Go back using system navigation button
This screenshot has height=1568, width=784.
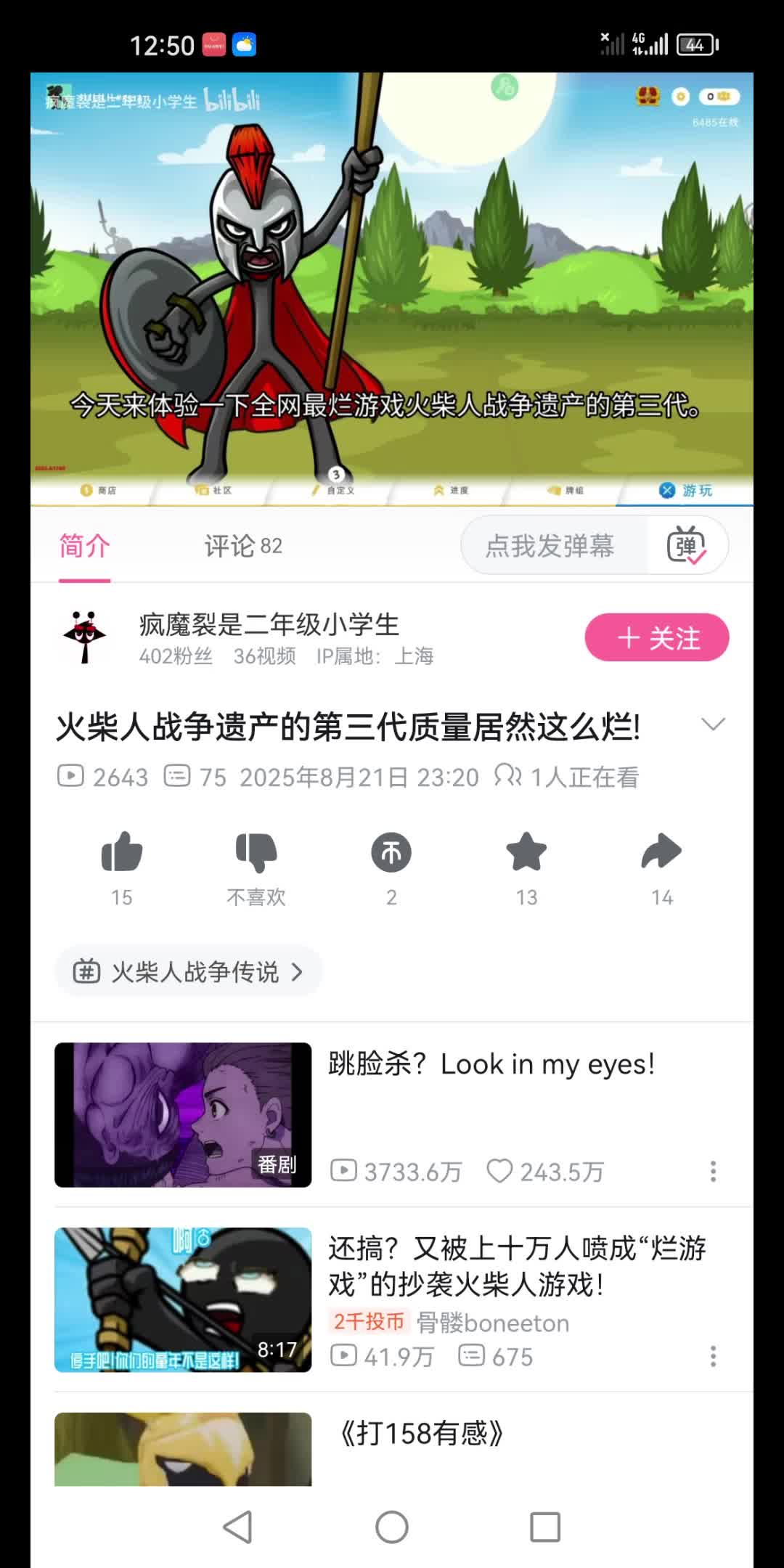[237, 1527]
